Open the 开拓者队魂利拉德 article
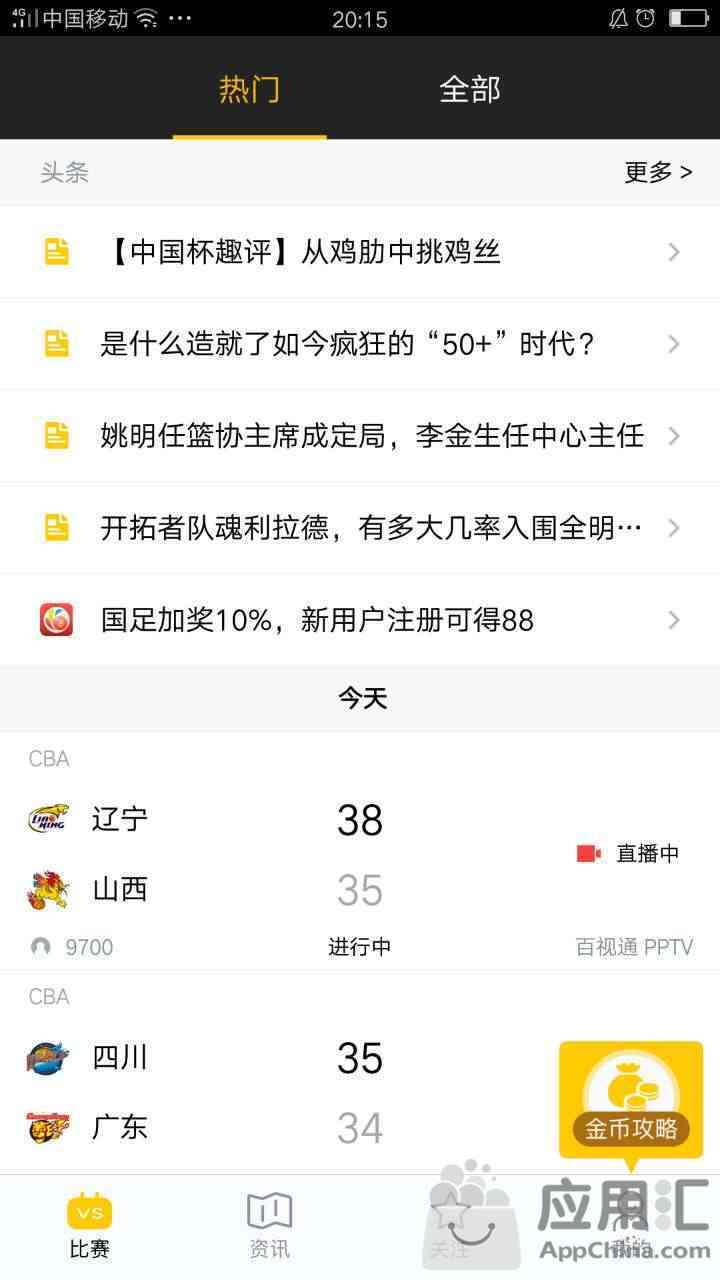 point(360,528)
